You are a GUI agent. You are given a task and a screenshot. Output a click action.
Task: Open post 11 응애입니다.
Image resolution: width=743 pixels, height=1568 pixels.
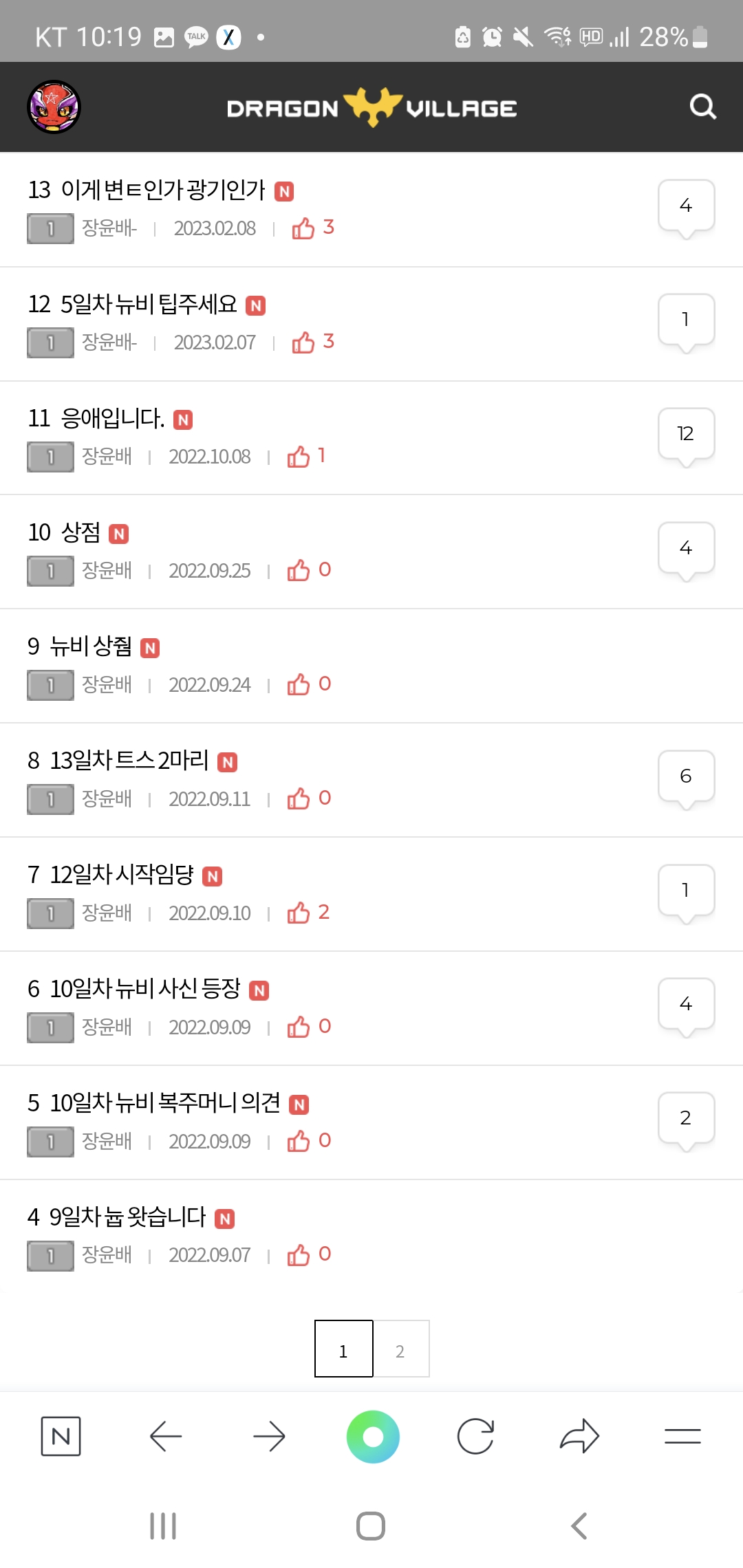113,418
